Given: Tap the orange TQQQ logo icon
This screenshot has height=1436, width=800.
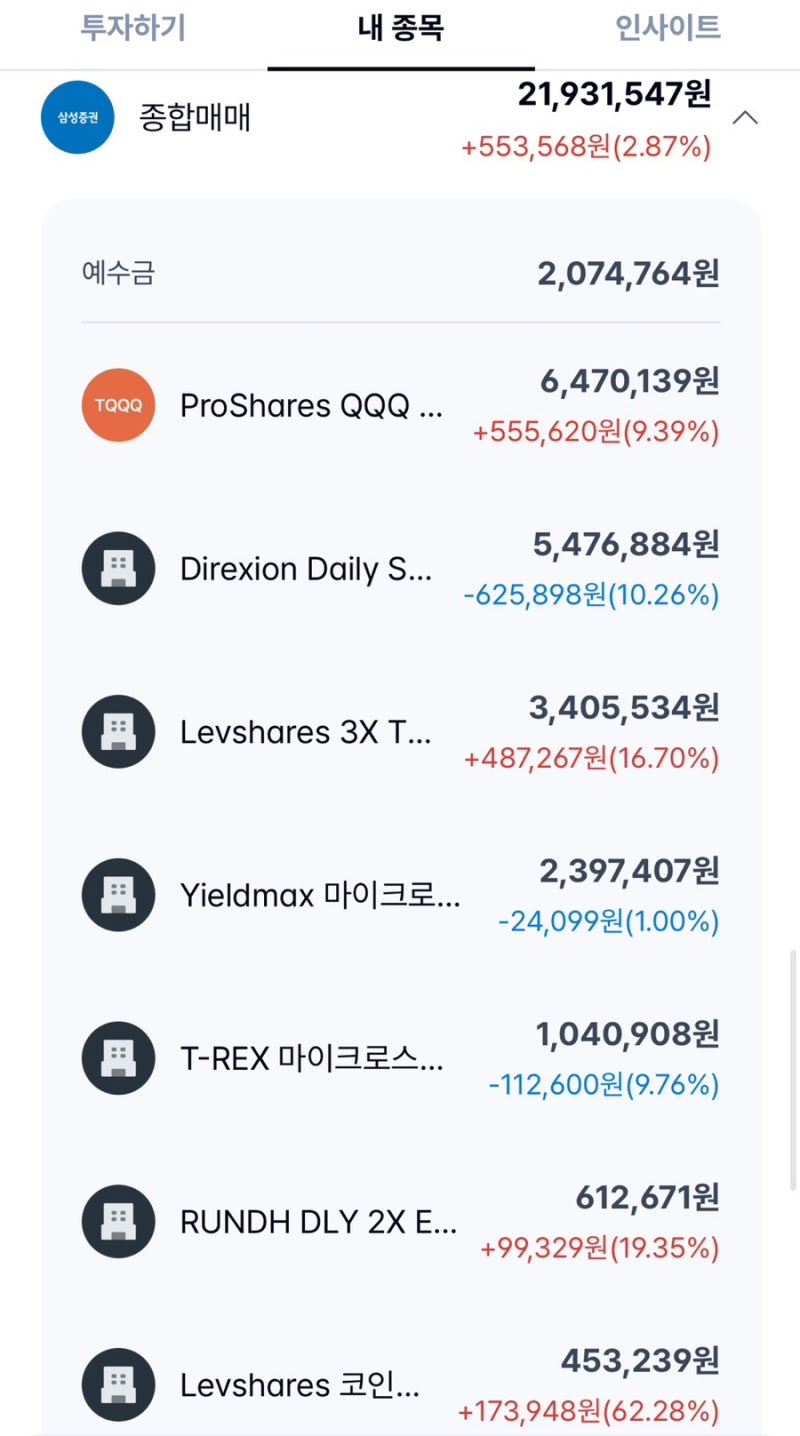Looking at the screenshot, I should (118, 404).
